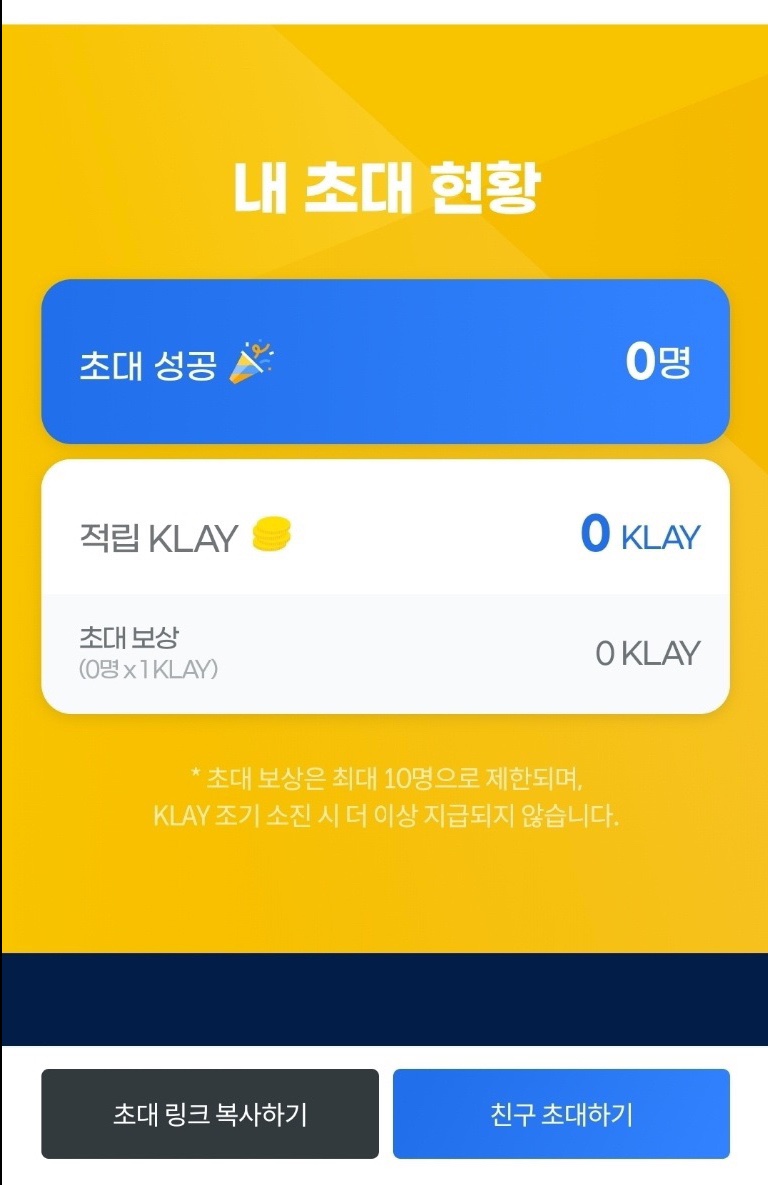Tap 초대 링크 복사하기 to copy invite link

pyautogui.click(x=210, y=1114)
